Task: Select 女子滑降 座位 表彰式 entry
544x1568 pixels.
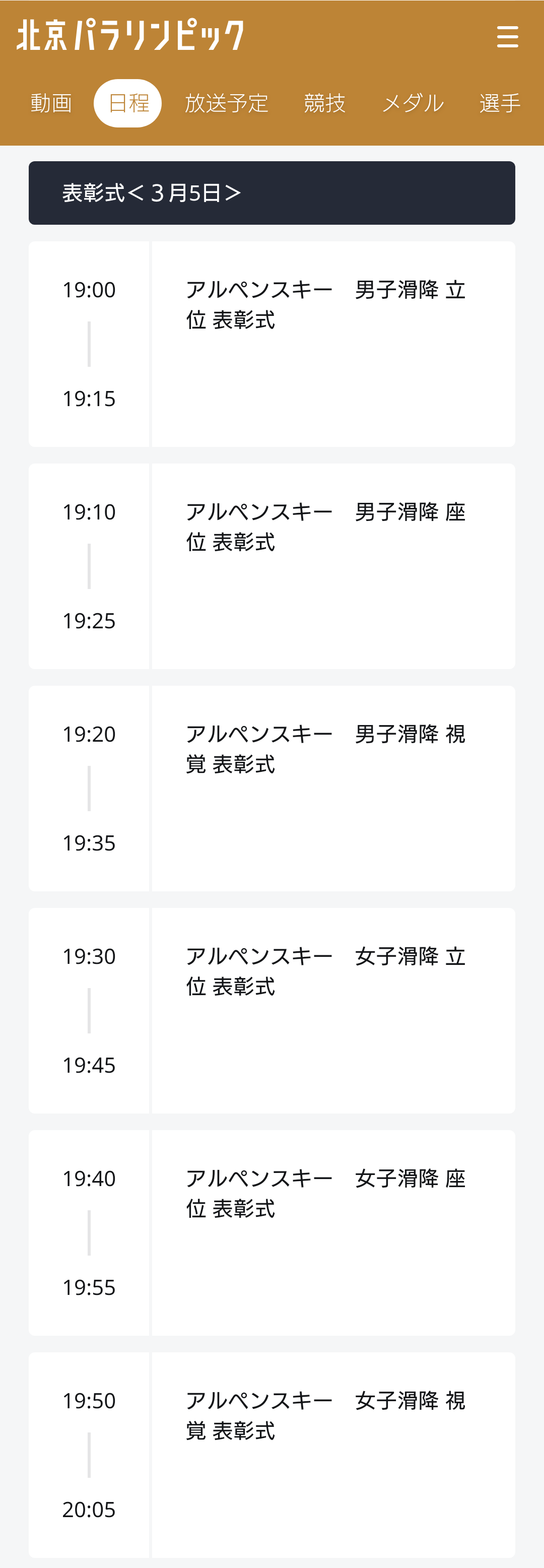Action: click(x=326, y=1193)
